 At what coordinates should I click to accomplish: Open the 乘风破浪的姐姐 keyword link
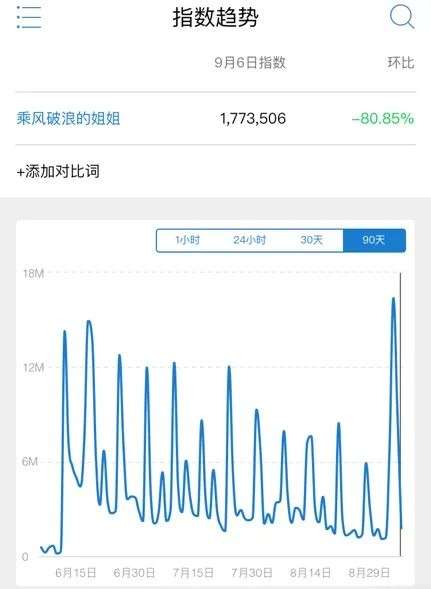pos(68,118)
